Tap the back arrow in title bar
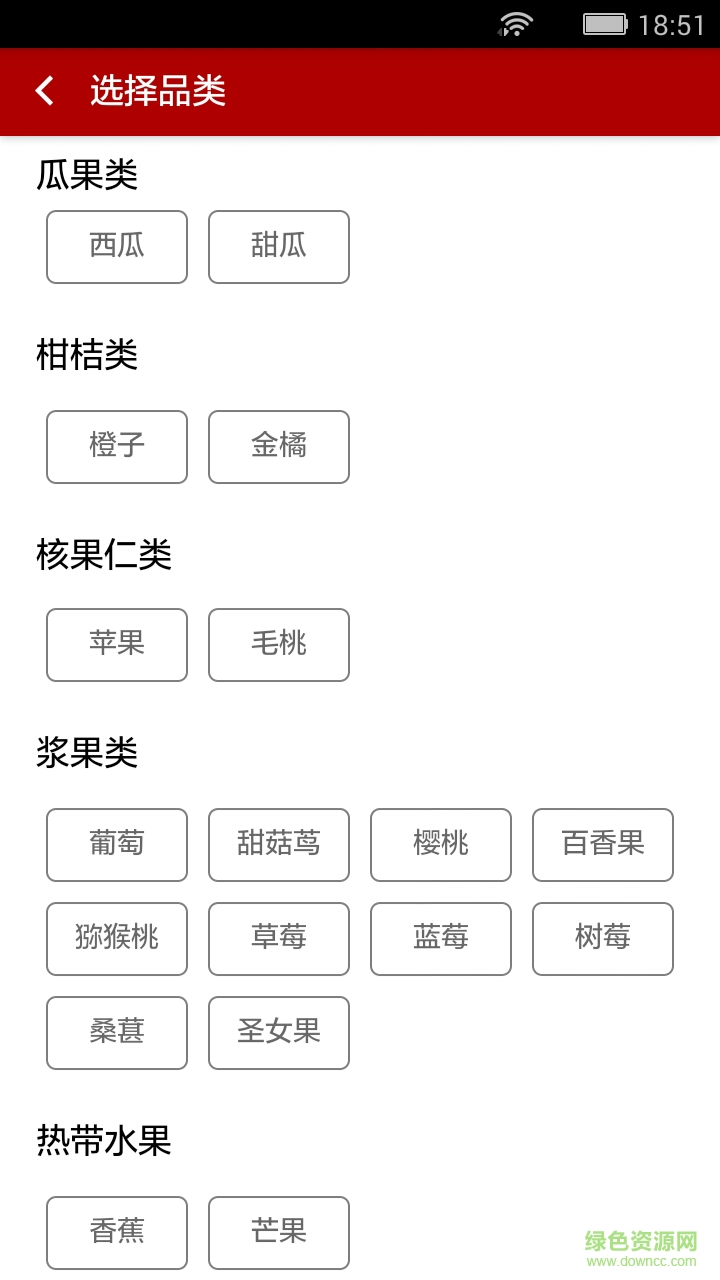The image size is (720, 1280). pos(45,90)
